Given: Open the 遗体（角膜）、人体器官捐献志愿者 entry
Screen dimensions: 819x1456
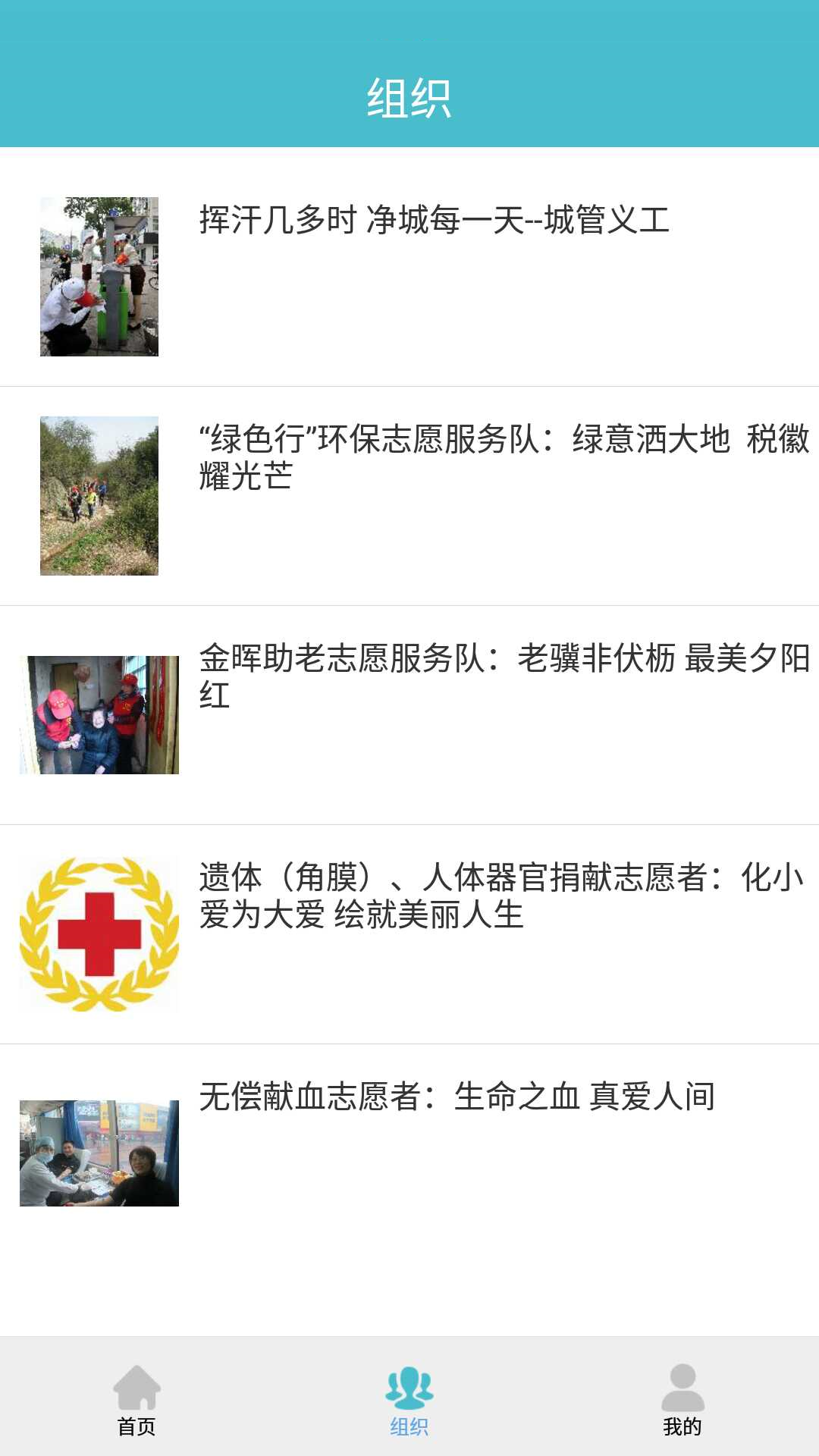Looking at the screenshot, I should [x=500, y=896].
